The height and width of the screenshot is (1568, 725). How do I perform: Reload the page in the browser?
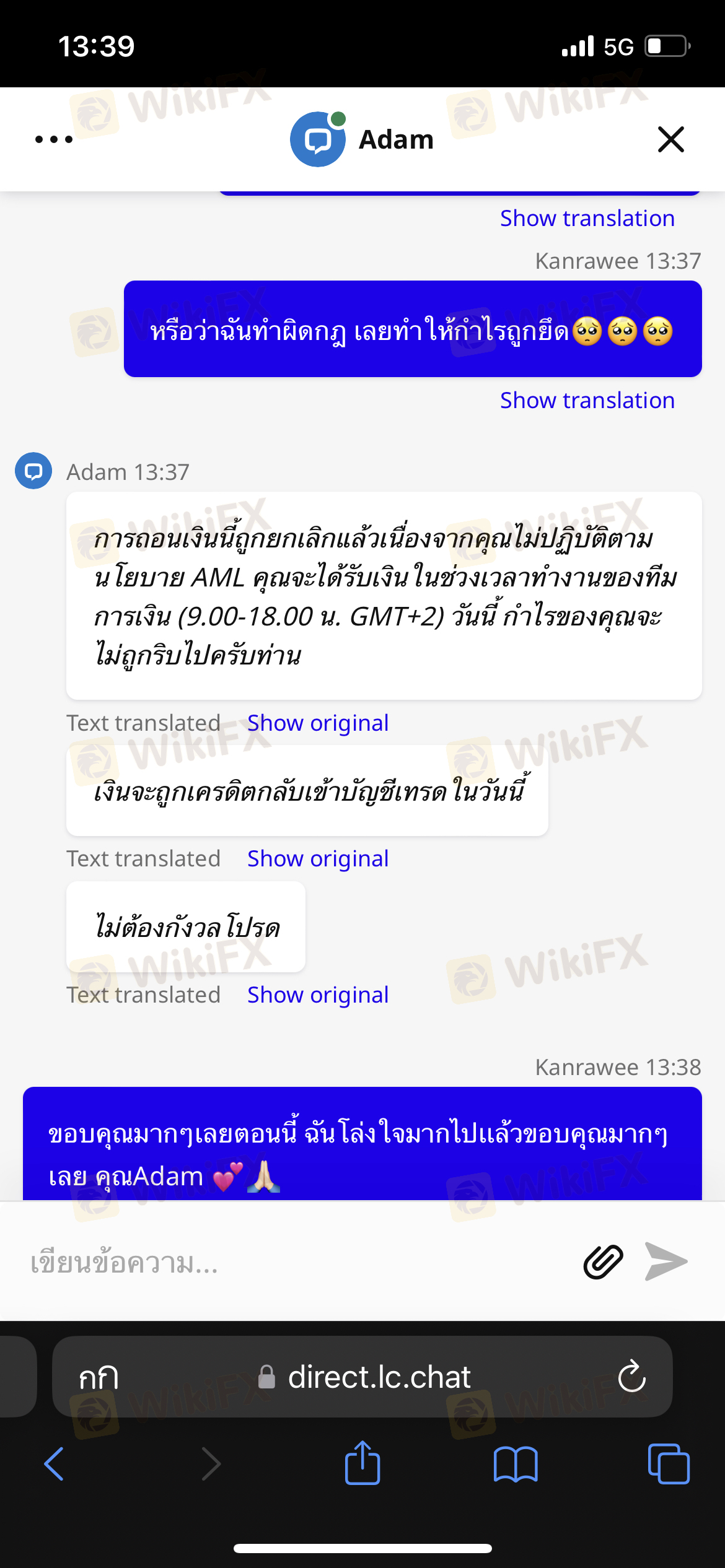[632, 1377]
